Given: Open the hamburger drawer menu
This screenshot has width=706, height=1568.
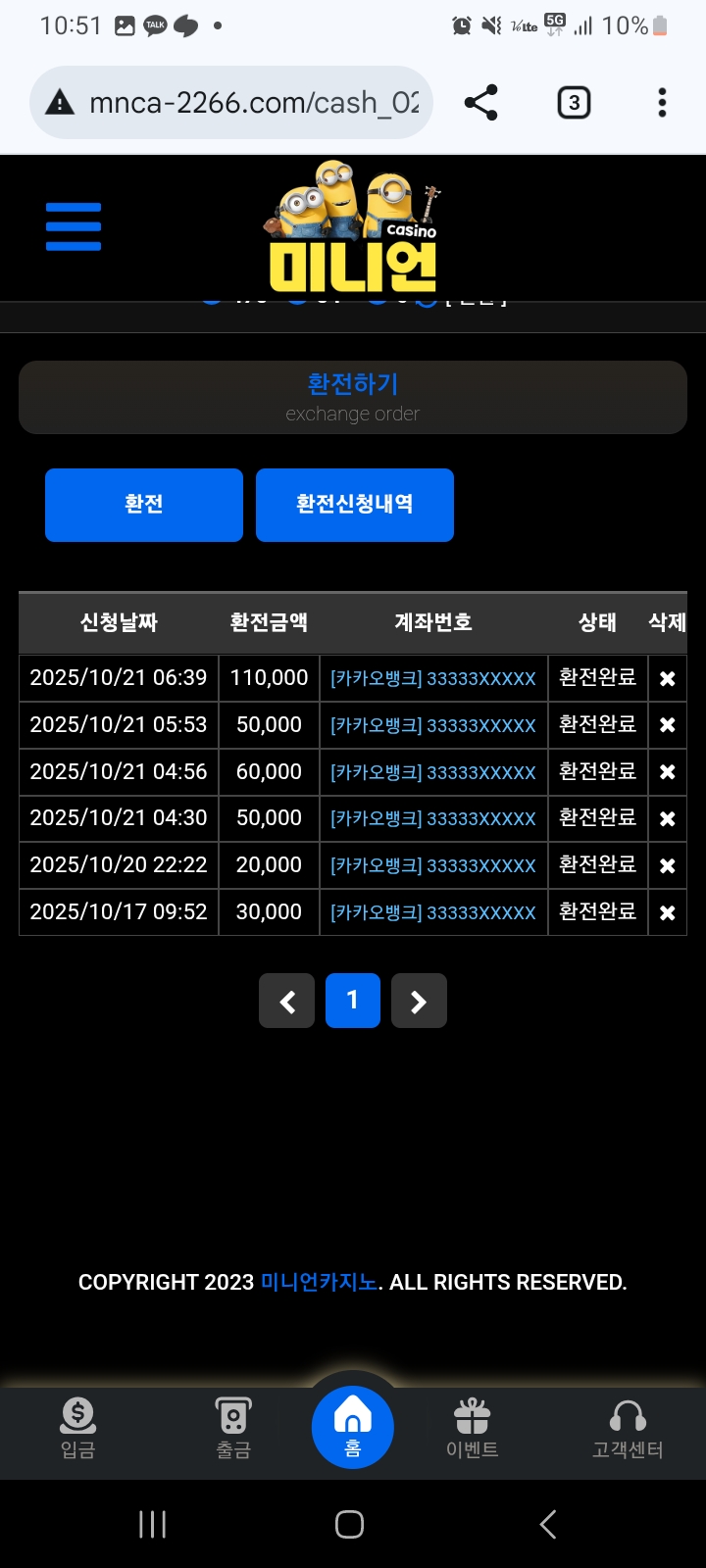Looking at the screenshot, I should (x=74, y=226).
